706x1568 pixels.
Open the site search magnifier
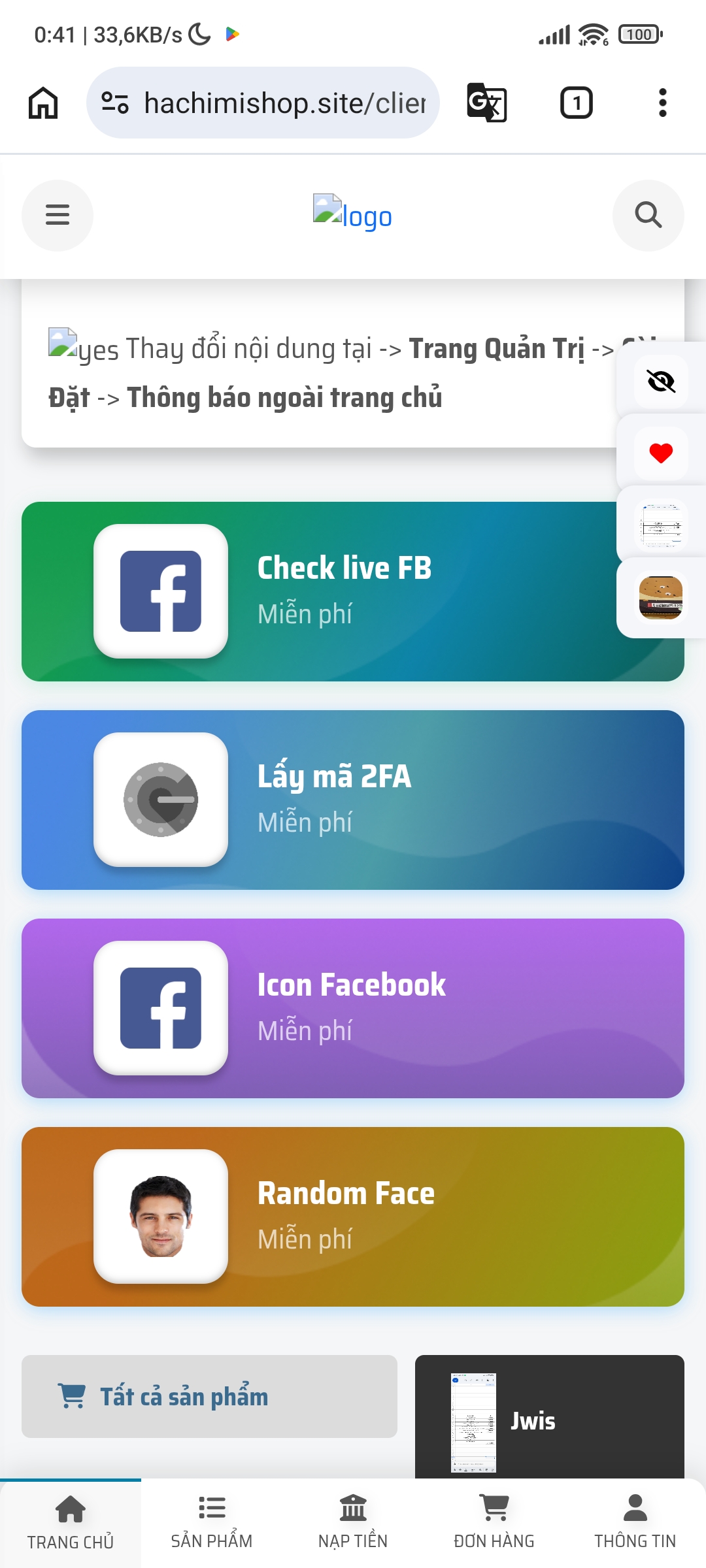pyautogui.click(x=648, y=215)
